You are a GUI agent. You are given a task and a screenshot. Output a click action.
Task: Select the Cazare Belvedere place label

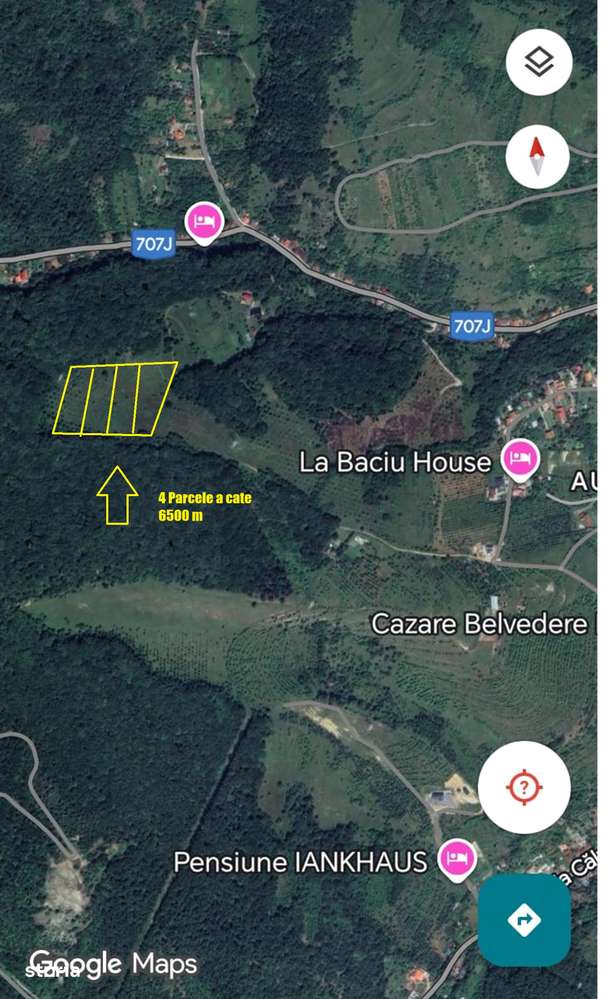tap(478, 624)
